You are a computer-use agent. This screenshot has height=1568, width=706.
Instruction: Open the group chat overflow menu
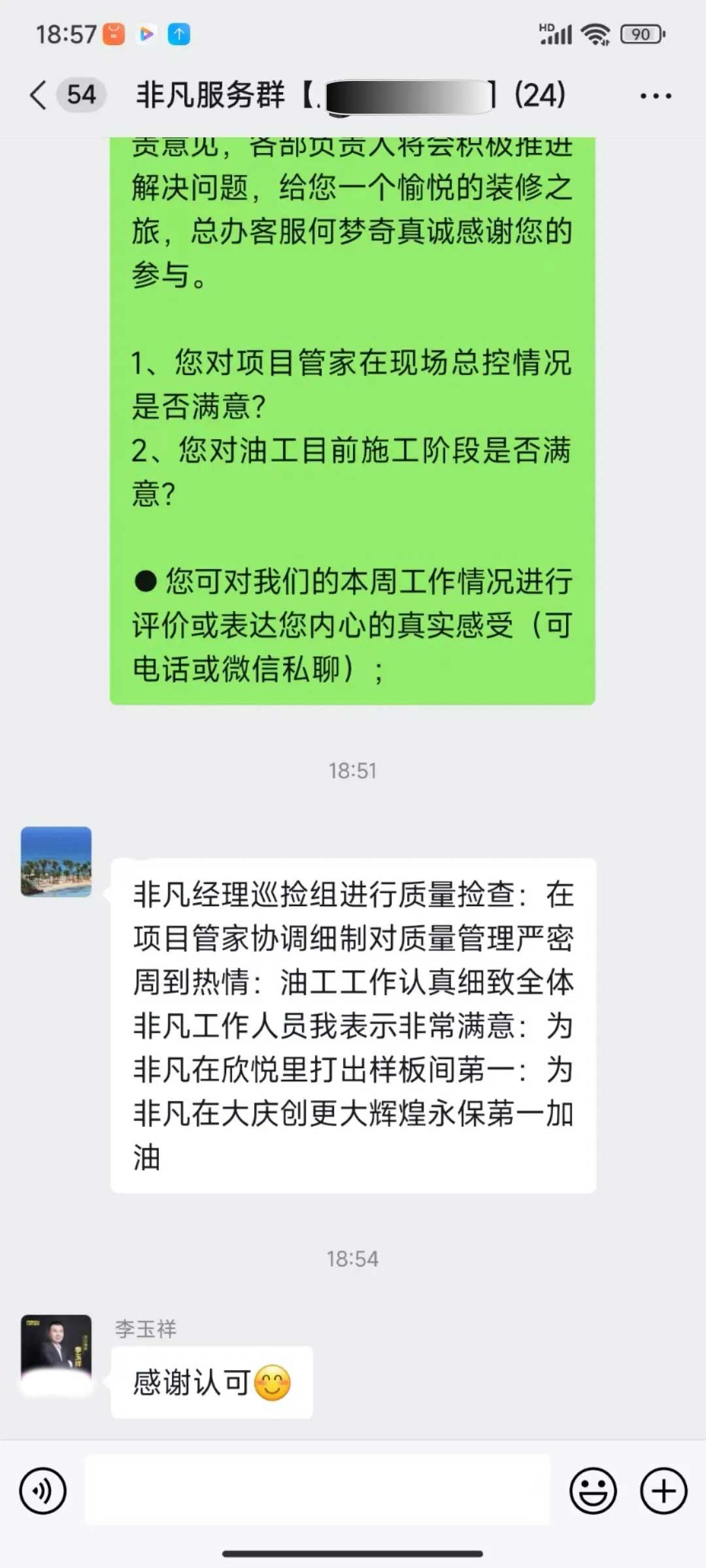655,96
